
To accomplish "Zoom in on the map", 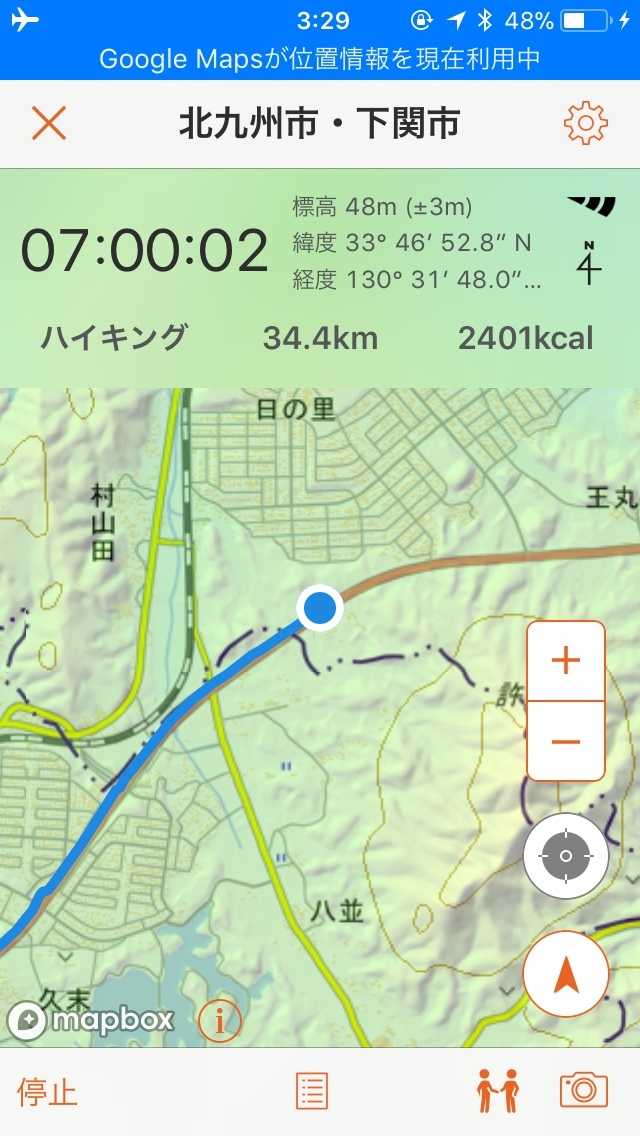I will [x=565, y=661].
